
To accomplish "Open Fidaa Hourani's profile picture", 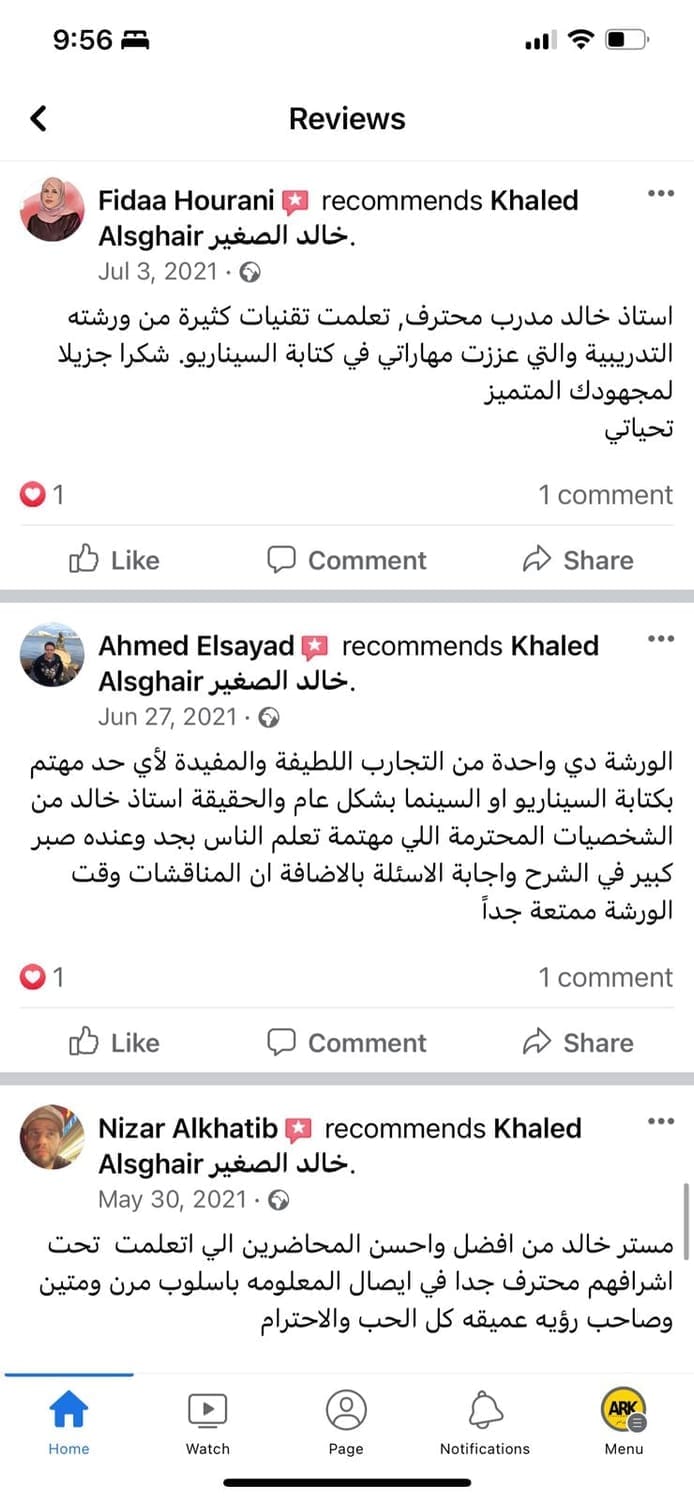I will [52, 210].
